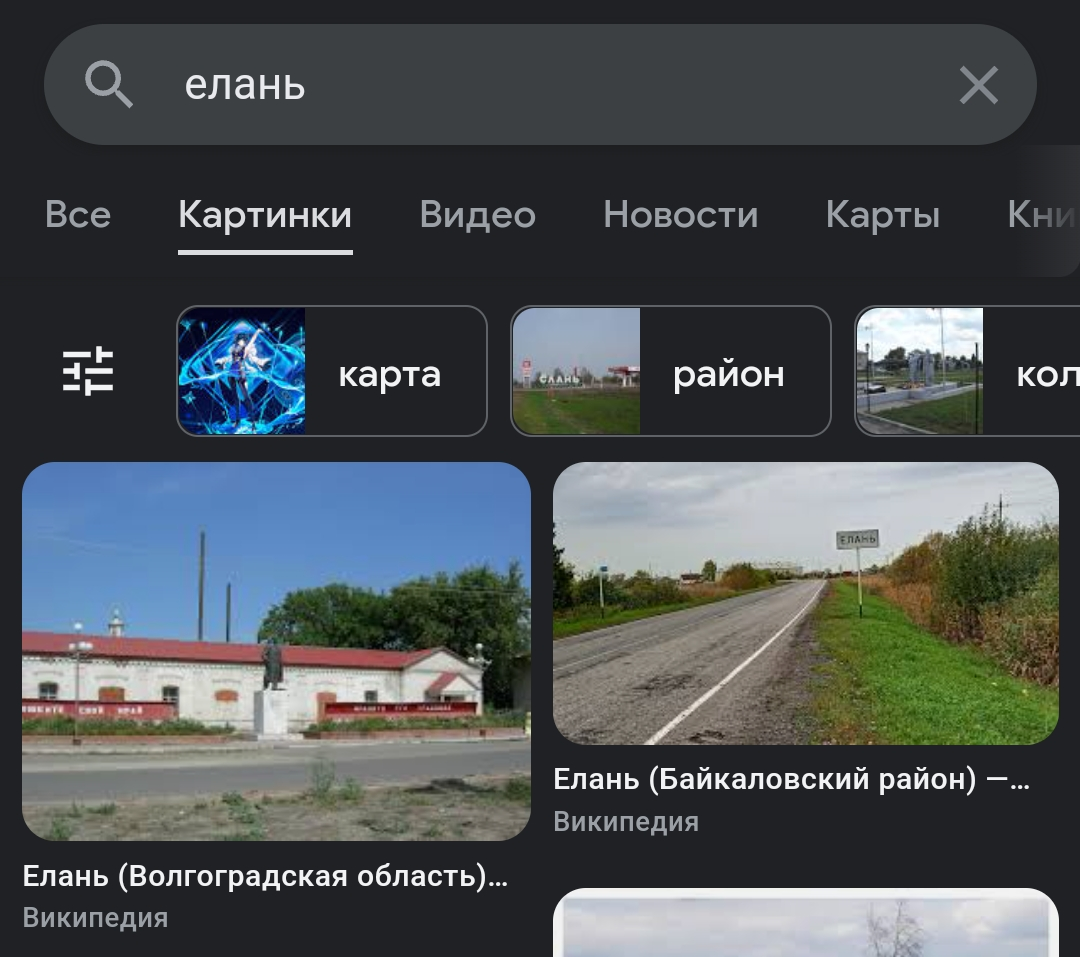Open the image filter settings icon
This screenshot has width=1080, height=957.
point(88,371)
